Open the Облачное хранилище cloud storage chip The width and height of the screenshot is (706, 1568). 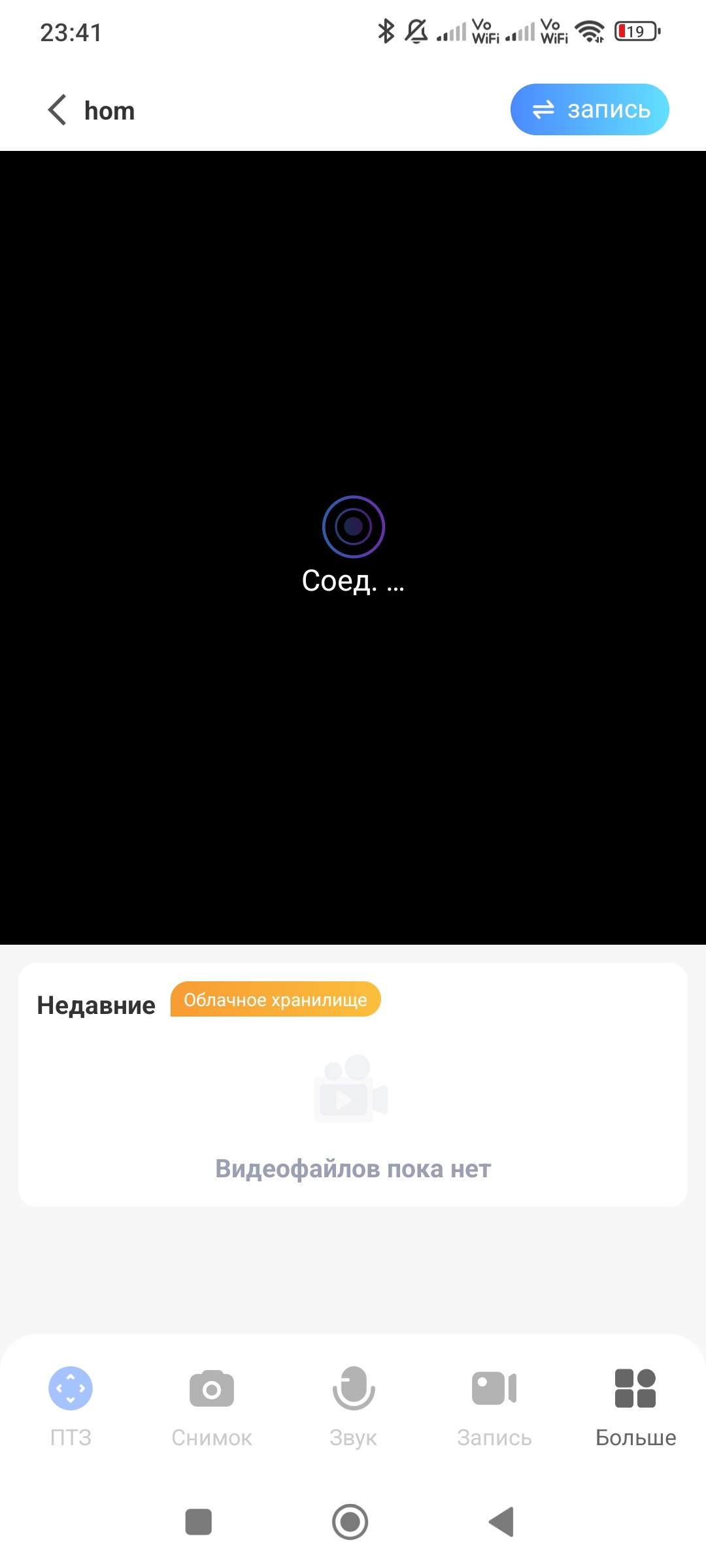click(x=275, y=1000)
